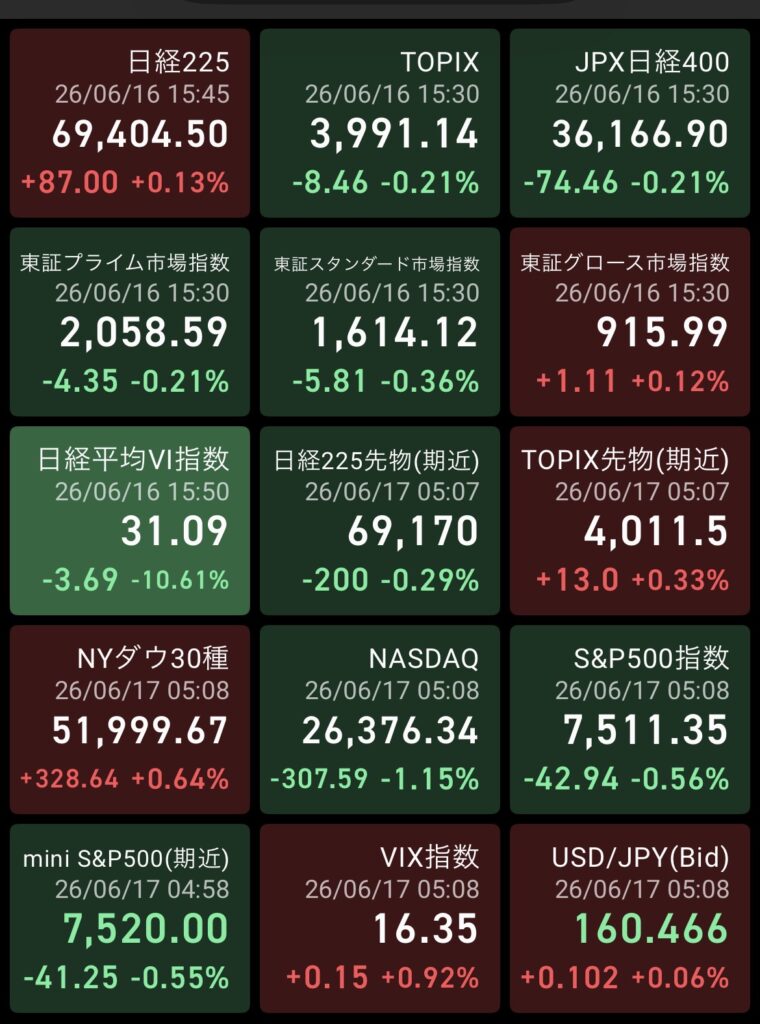Viewport: 760px width, 1024px height.
Task: Open 東証プライム市場指数 tile
Action: (130, 322)
